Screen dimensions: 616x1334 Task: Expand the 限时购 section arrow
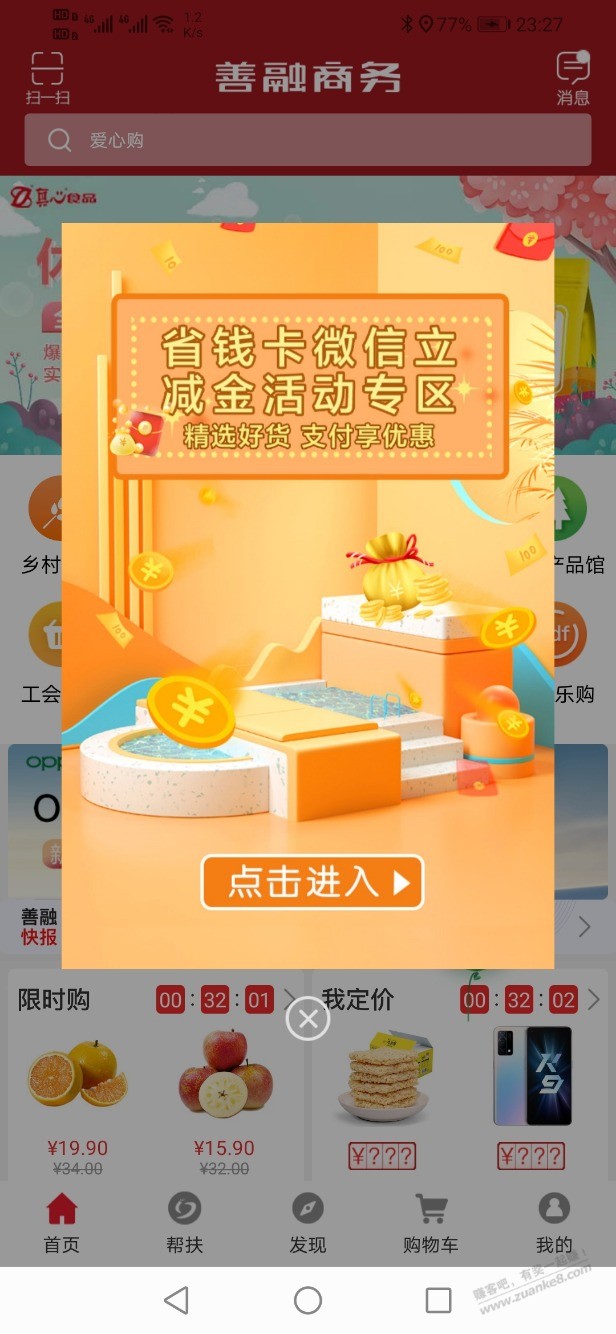(x=290, y=999)
